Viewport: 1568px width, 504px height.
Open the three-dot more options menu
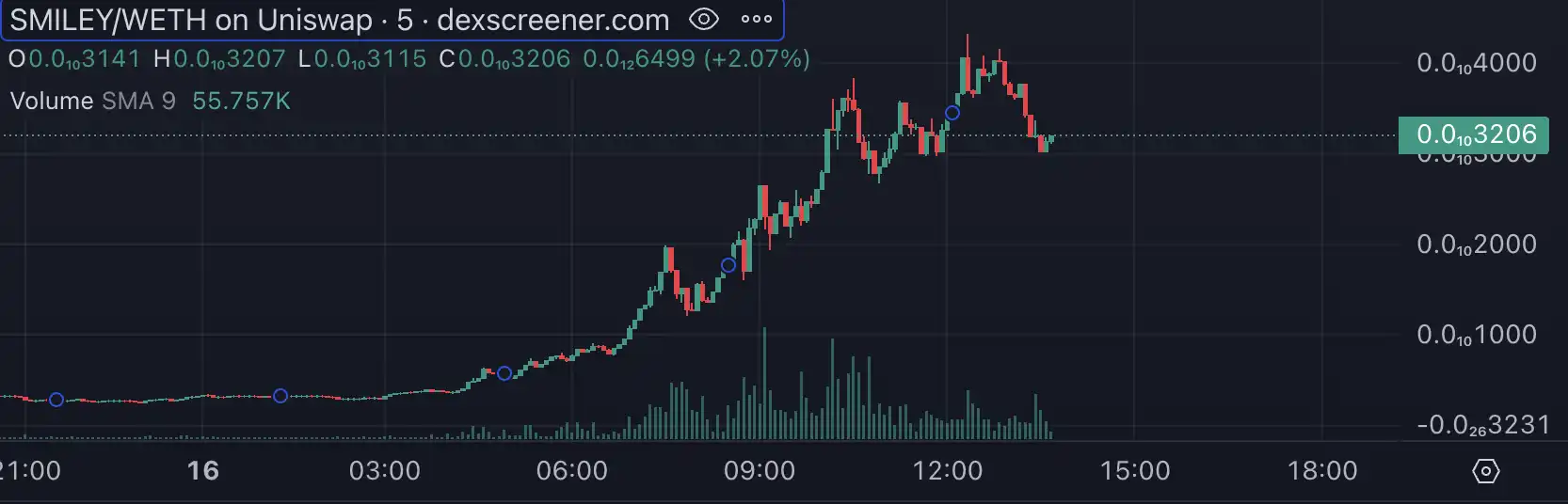click(x=756, y=19)
